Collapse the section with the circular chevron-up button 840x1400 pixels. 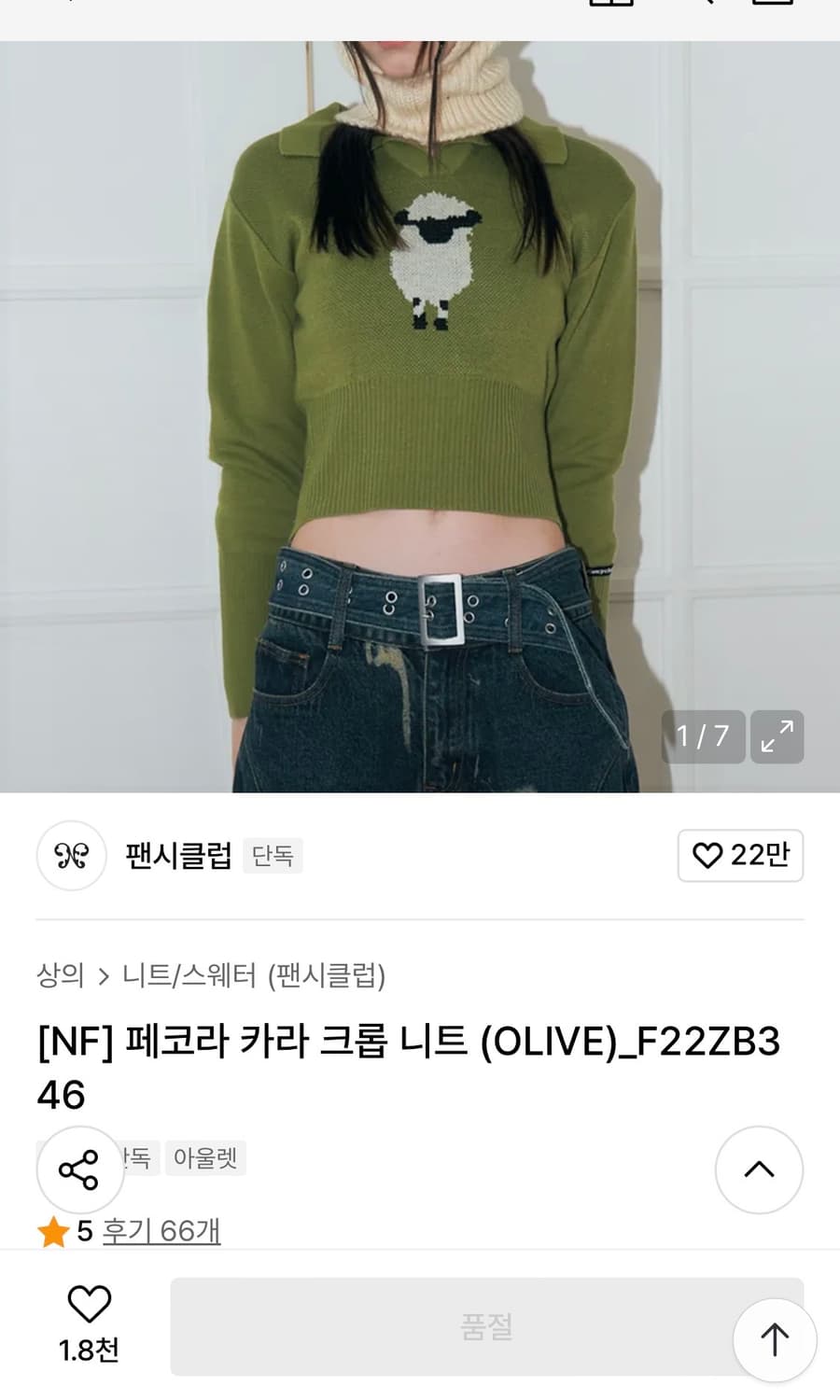(x=759, y=1170)
